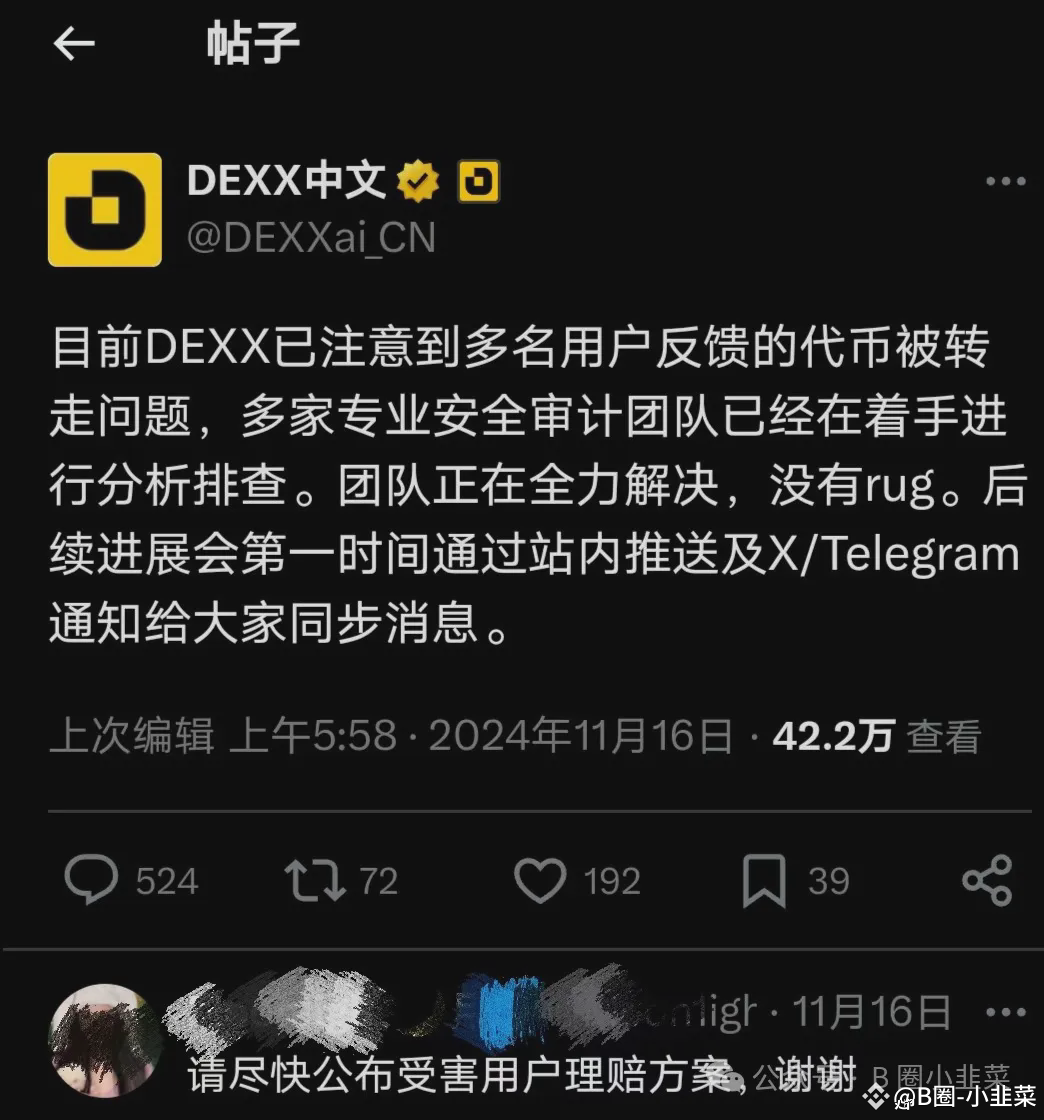The height and width of the screenshot is (1120, 1044).
Task: Click the reply bubble icon on the post
Action: pyautogui.click(x=93, y=880)
